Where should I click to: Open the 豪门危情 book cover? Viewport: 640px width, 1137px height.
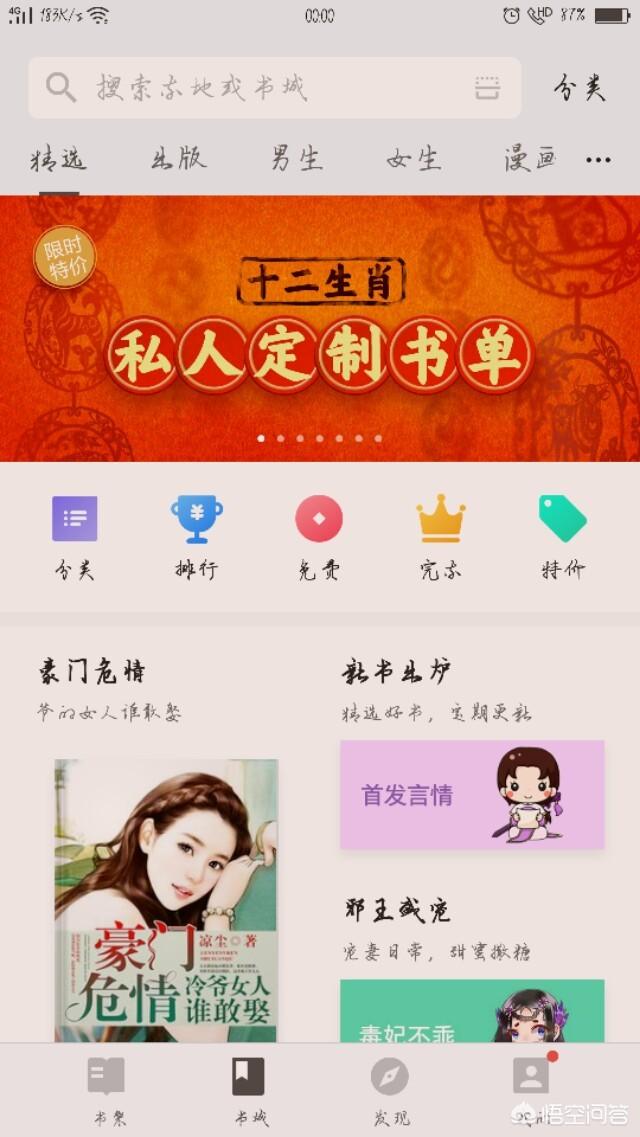[x=166, y=900]
